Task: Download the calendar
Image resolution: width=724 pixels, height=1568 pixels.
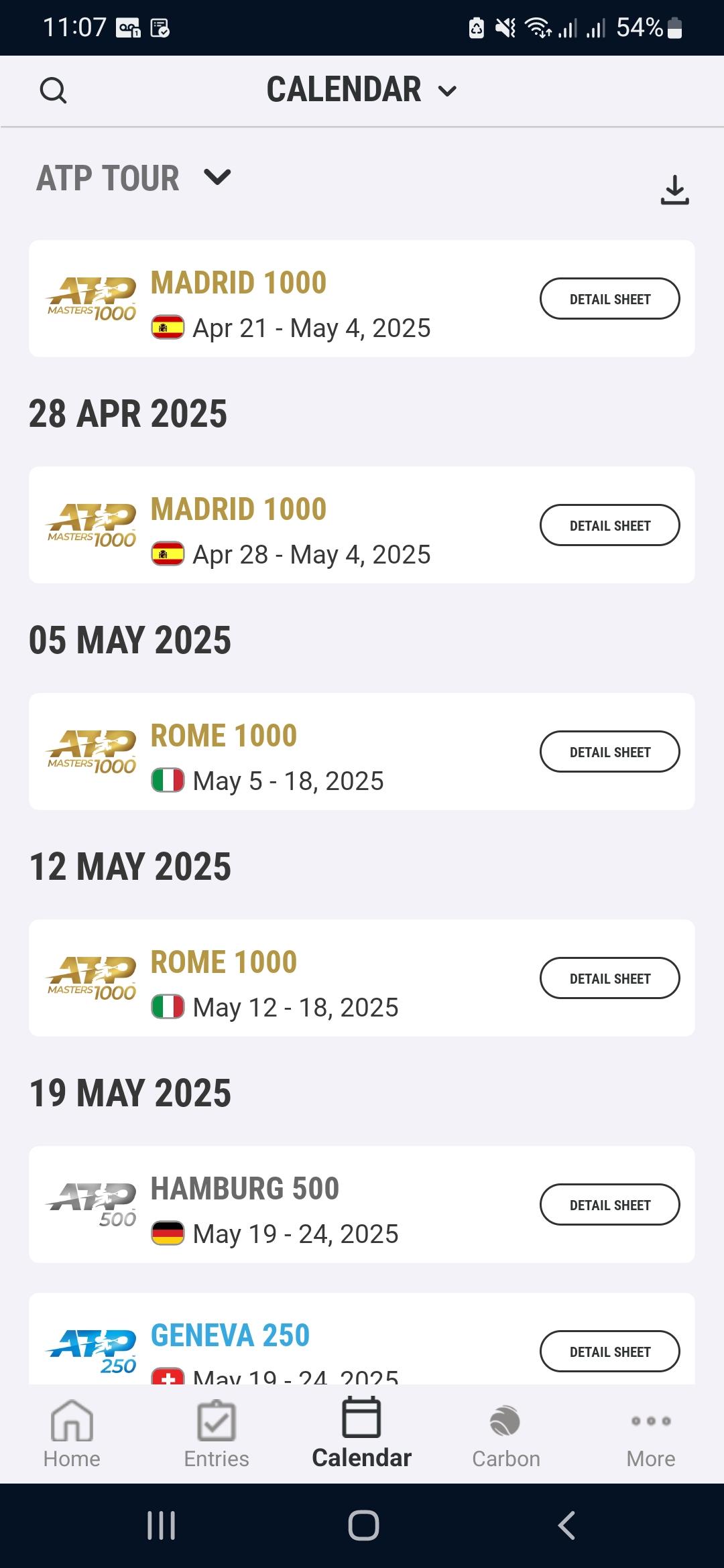Action: click(674, 190)
